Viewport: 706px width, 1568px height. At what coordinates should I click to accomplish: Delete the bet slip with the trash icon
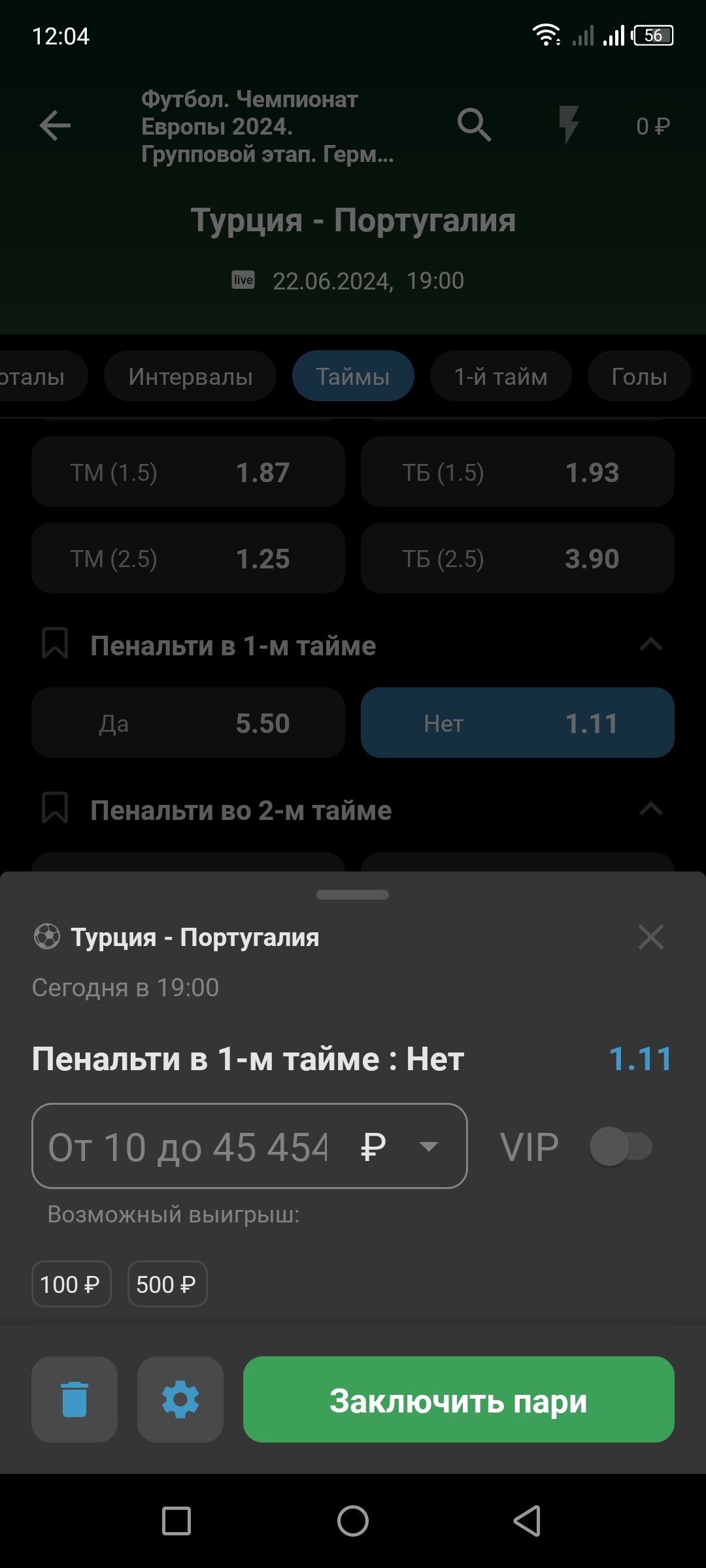(75, 1400)
